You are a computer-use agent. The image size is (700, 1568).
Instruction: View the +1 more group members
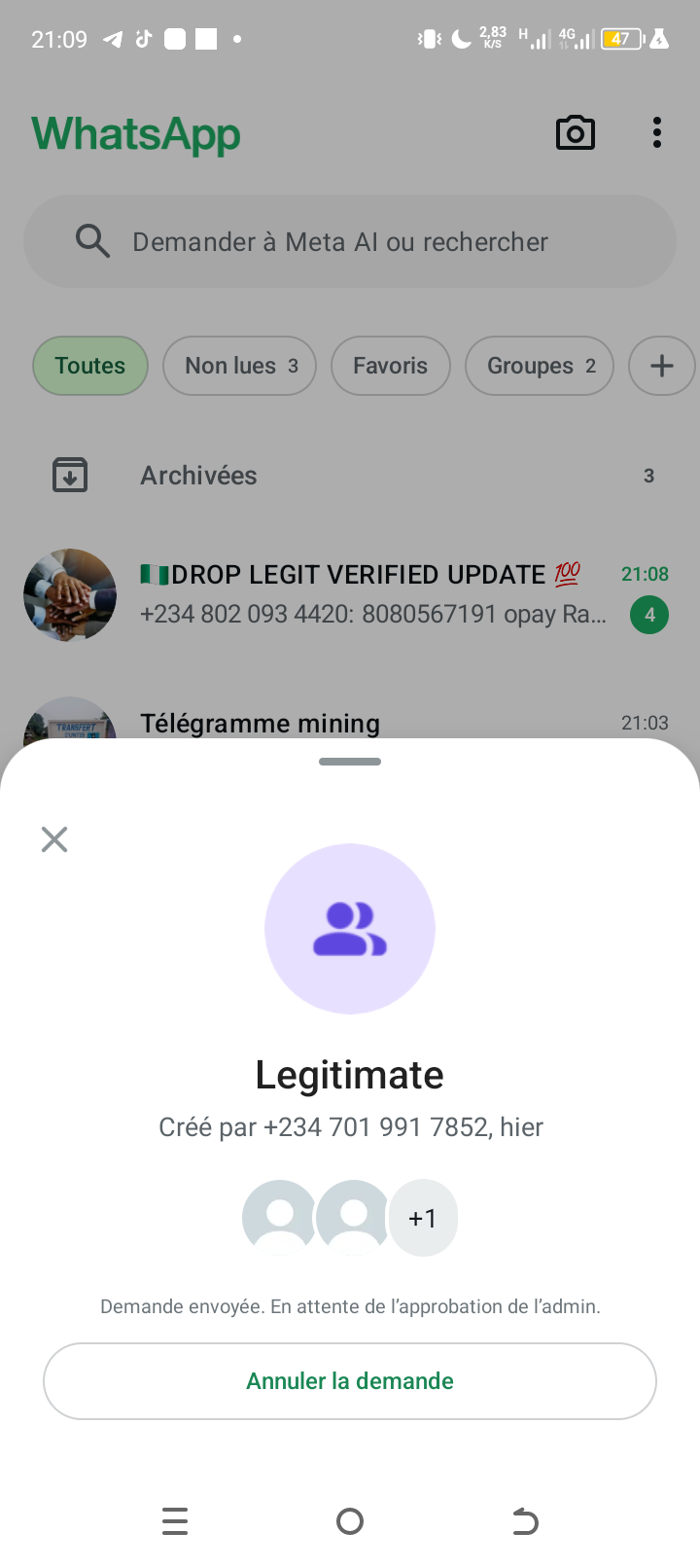tap(423, 1218)
